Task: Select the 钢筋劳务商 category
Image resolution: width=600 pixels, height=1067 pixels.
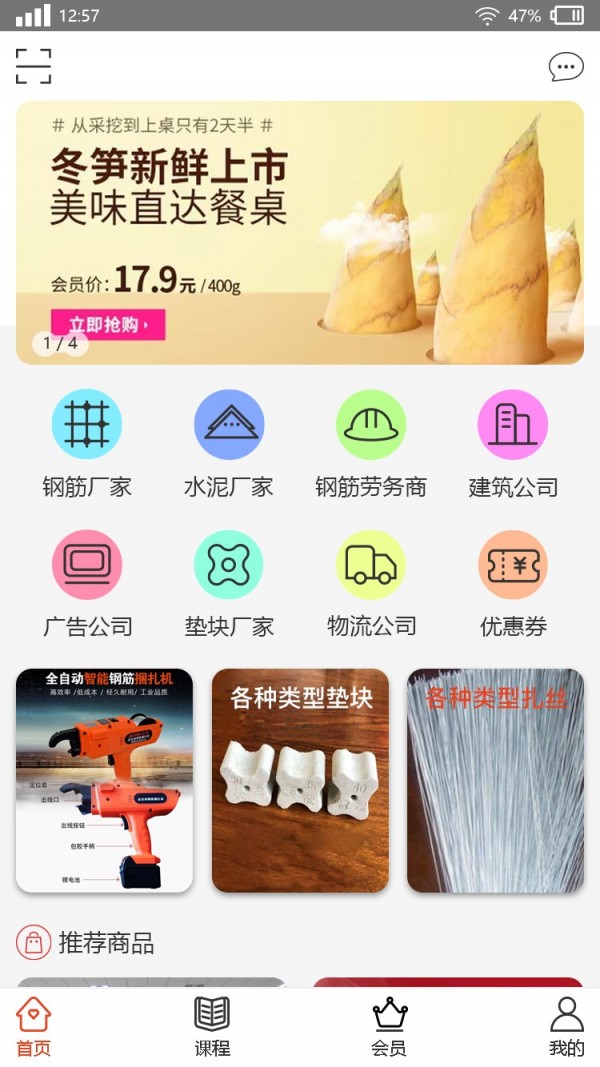Action: 371,444
